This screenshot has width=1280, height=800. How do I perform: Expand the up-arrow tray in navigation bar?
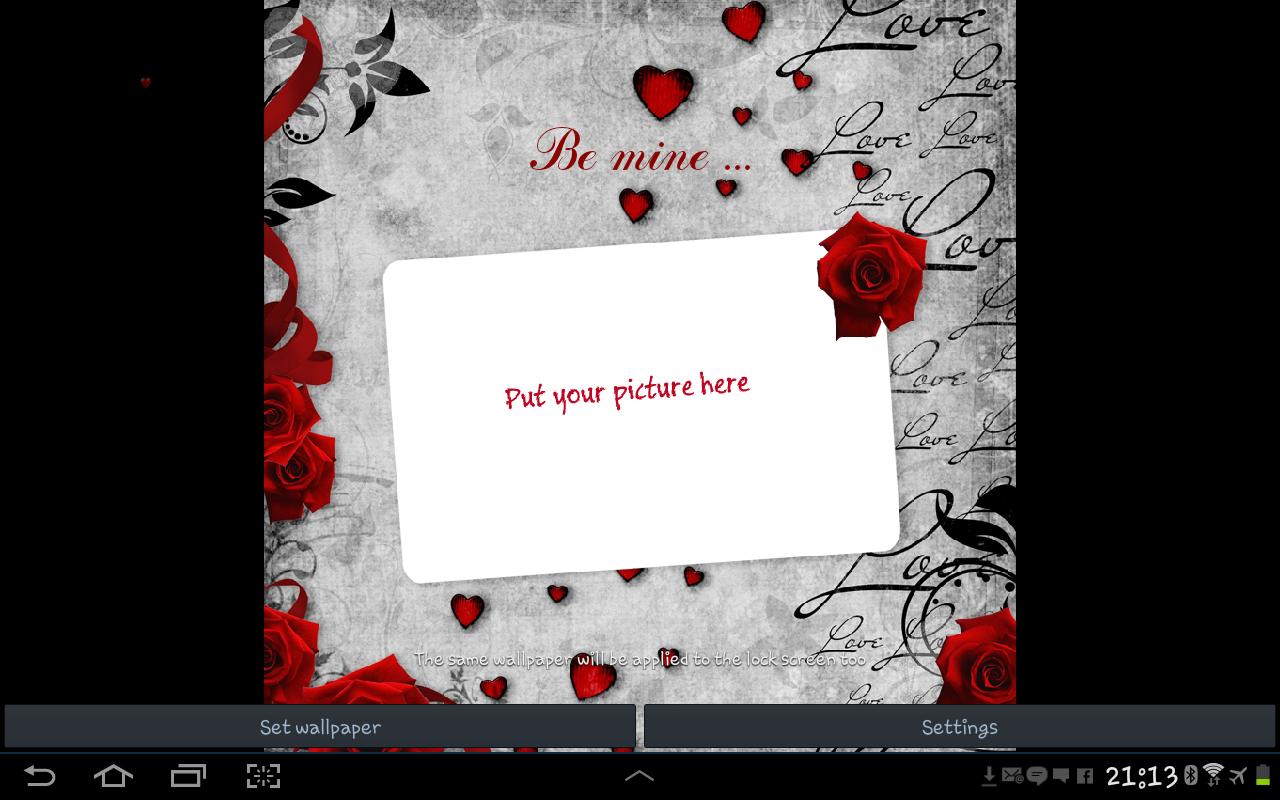pyautogui.click(x=640, y=776)
